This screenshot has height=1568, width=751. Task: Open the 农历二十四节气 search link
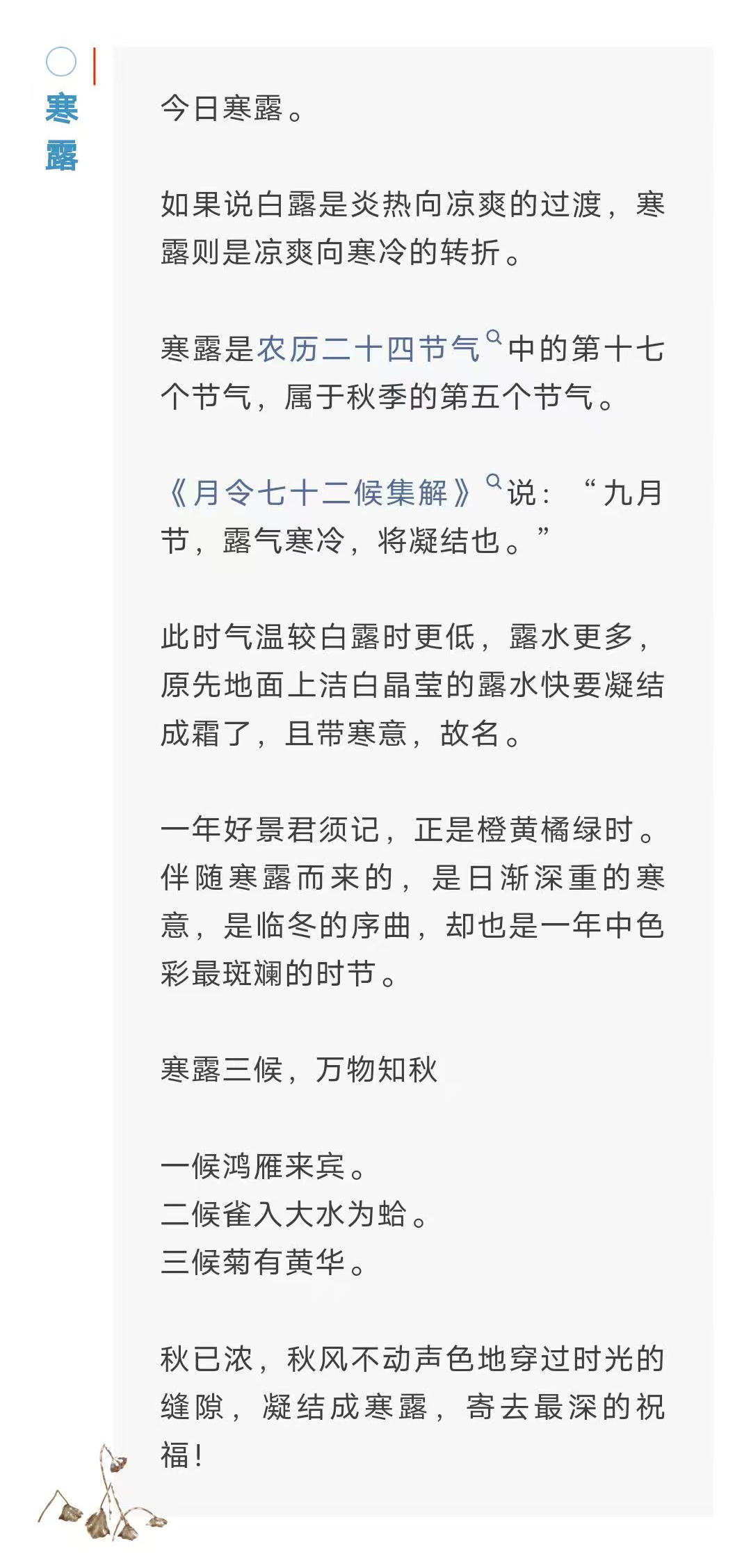tap(369, 349)
